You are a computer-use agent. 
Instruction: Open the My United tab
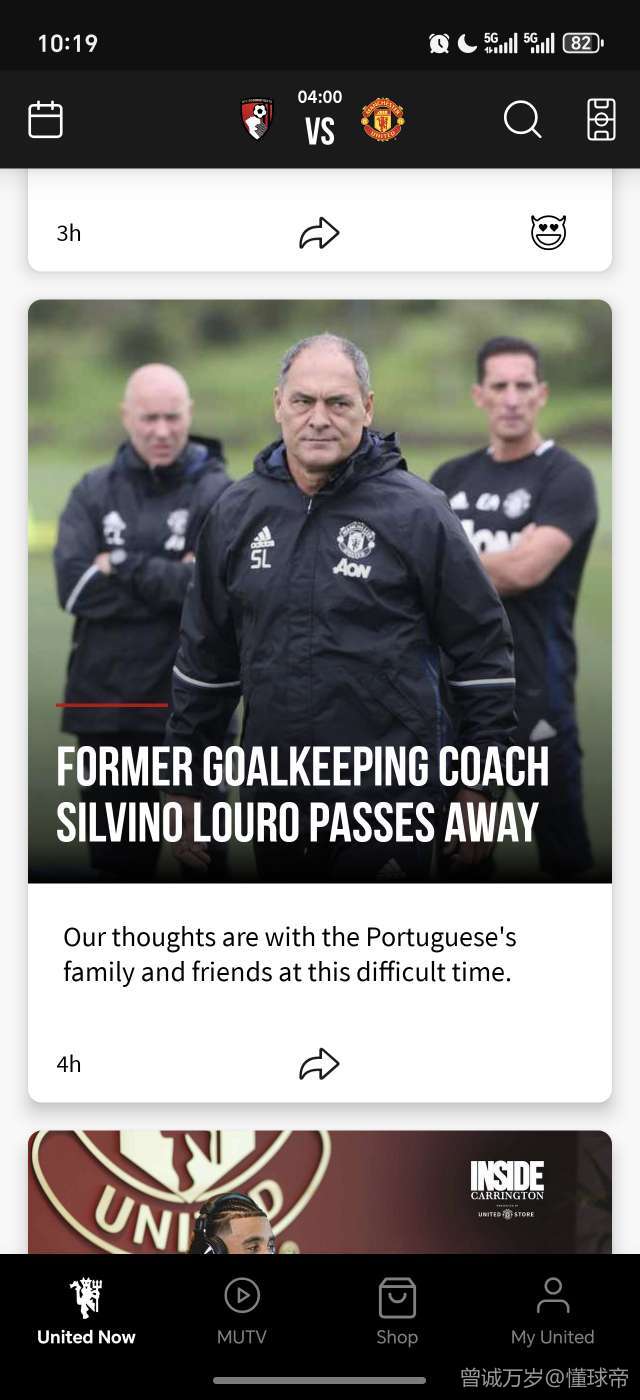552,1312
